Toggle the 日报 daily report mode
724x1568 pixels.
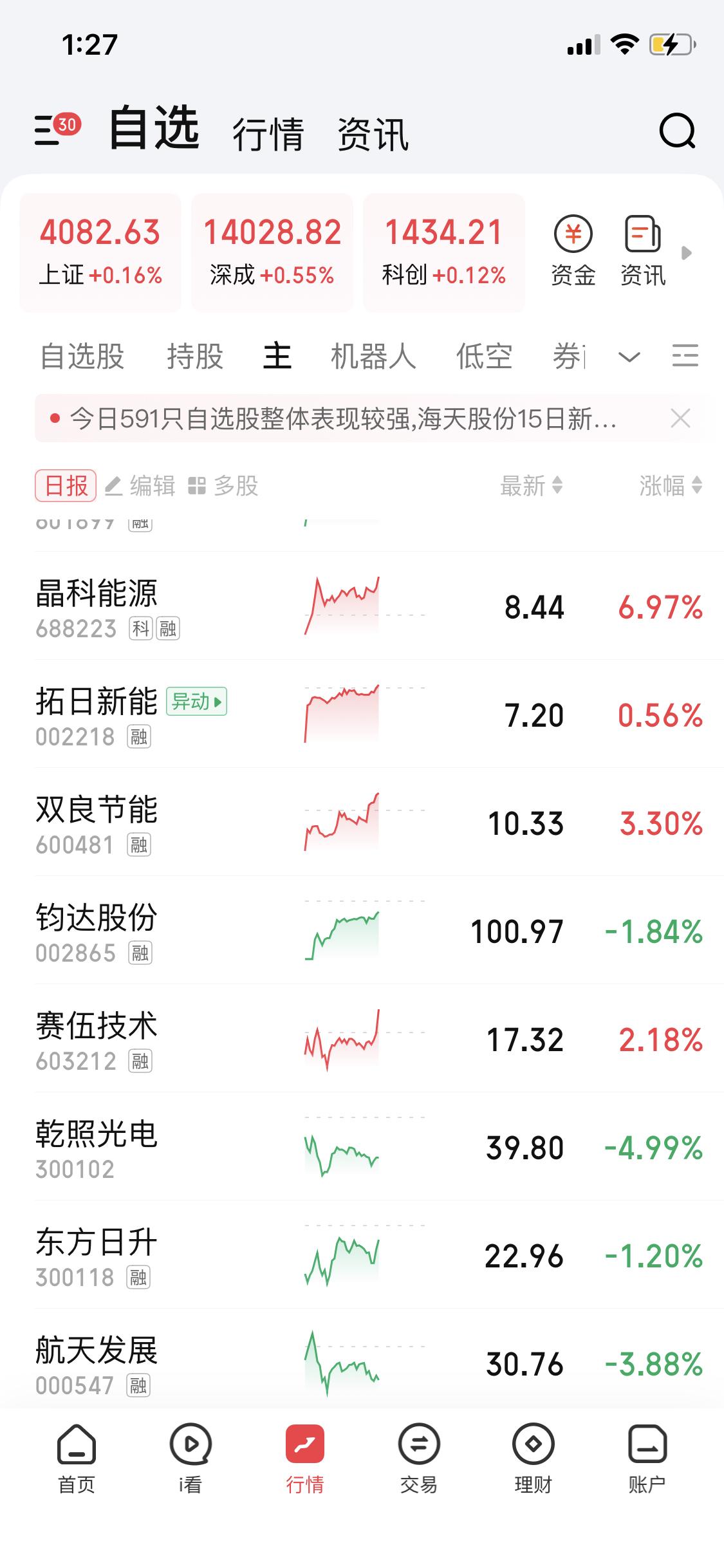(66, 487)
